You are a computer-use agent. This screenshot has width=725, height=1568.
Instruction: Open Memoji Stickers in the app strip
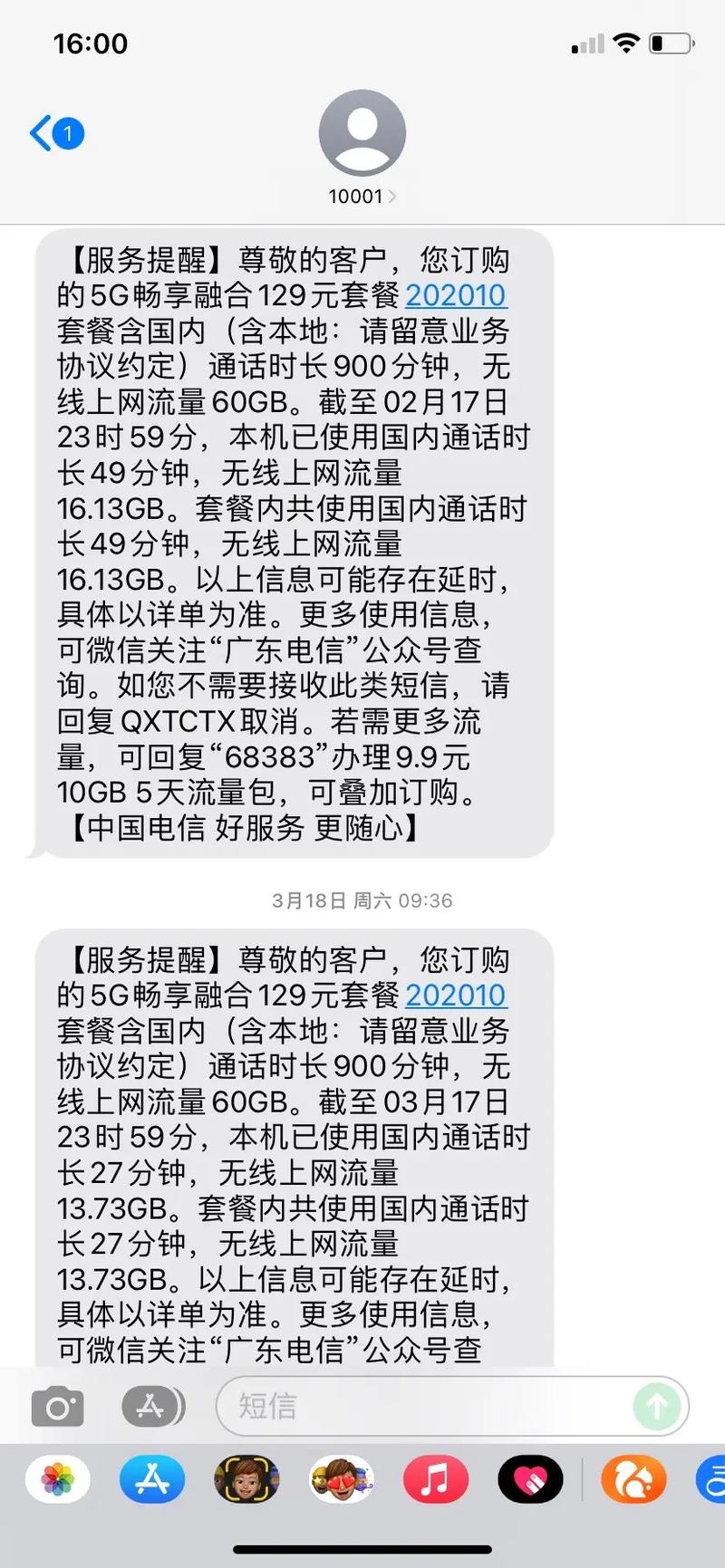tap(341, 1481)
